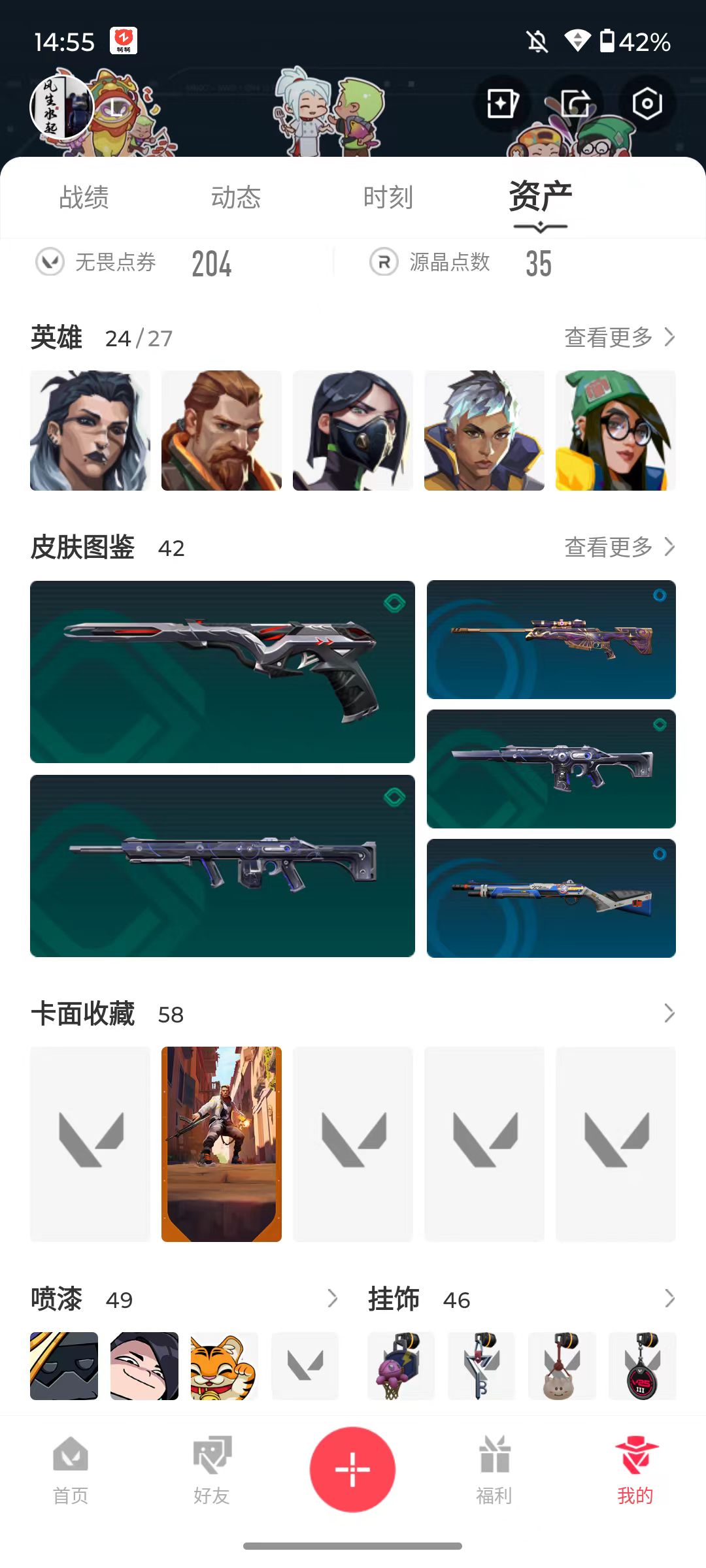Open the purple sniper rifle skin
706x1568 pixels.
click(551, 640)
